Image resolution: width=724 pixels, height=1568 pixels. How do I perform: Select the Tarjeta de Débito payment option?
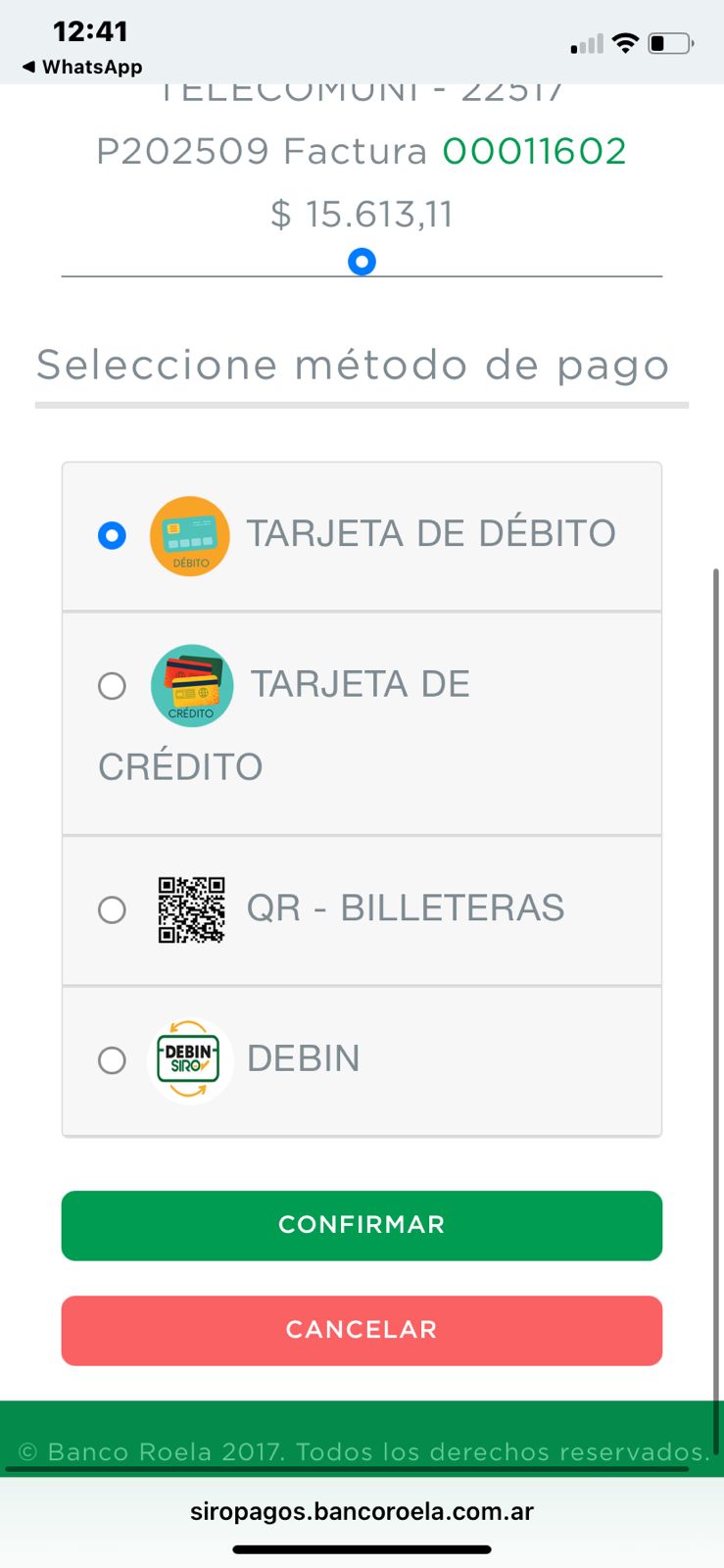[112, 536]
